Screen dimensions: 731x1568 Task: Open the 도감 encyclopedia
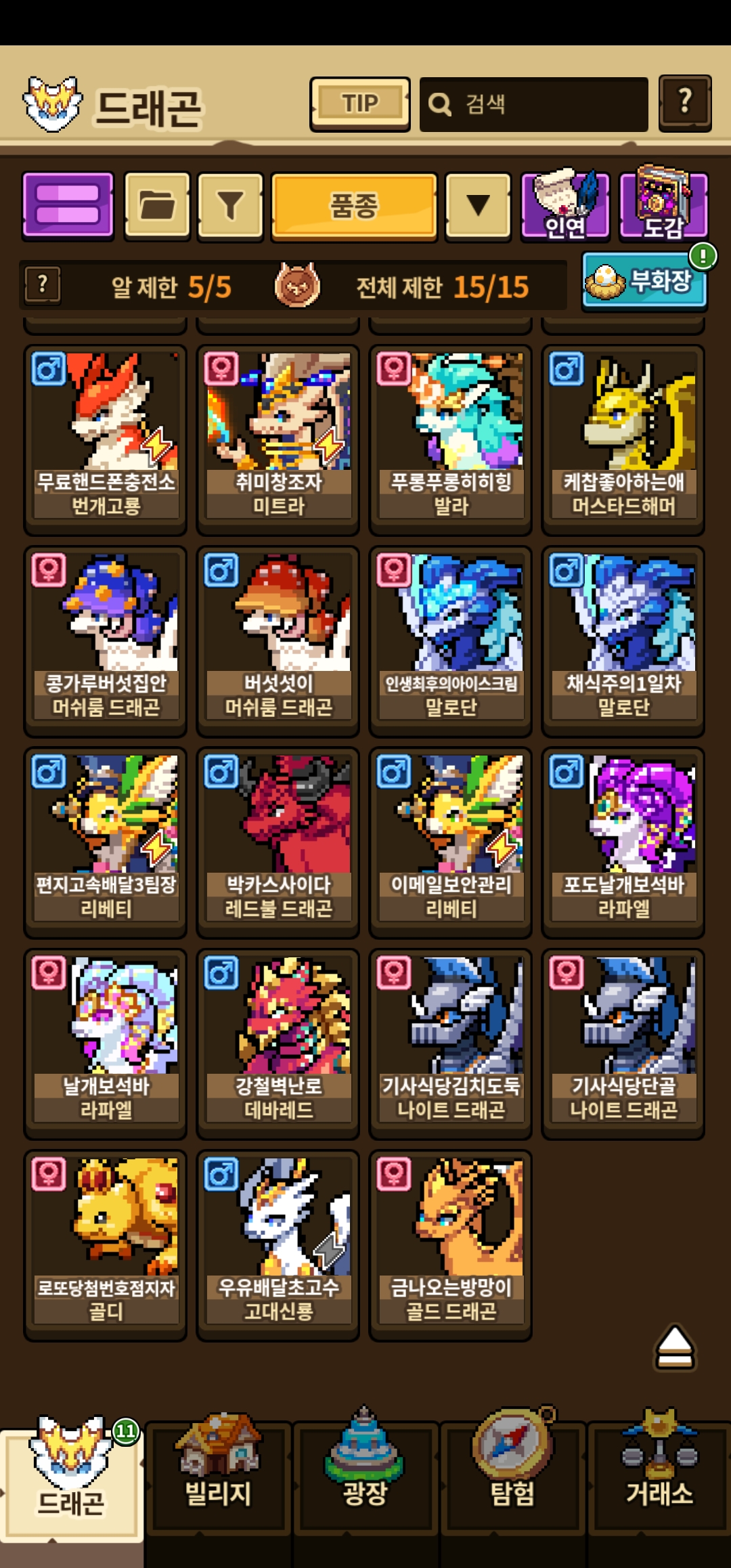coord(663,206)
